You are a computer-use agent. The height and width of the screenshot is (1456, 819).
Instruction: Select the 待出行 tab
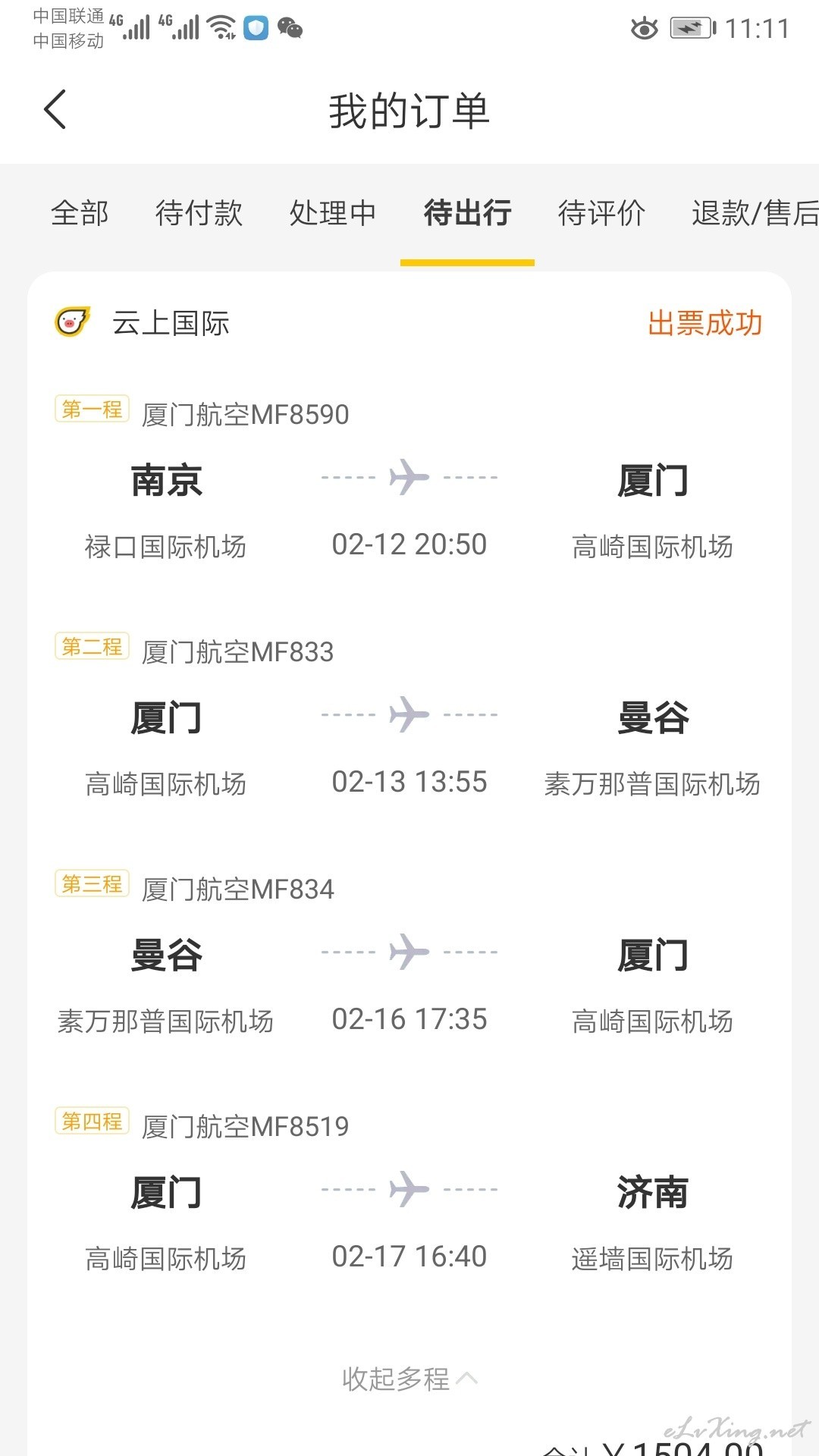tap(467, 213)
